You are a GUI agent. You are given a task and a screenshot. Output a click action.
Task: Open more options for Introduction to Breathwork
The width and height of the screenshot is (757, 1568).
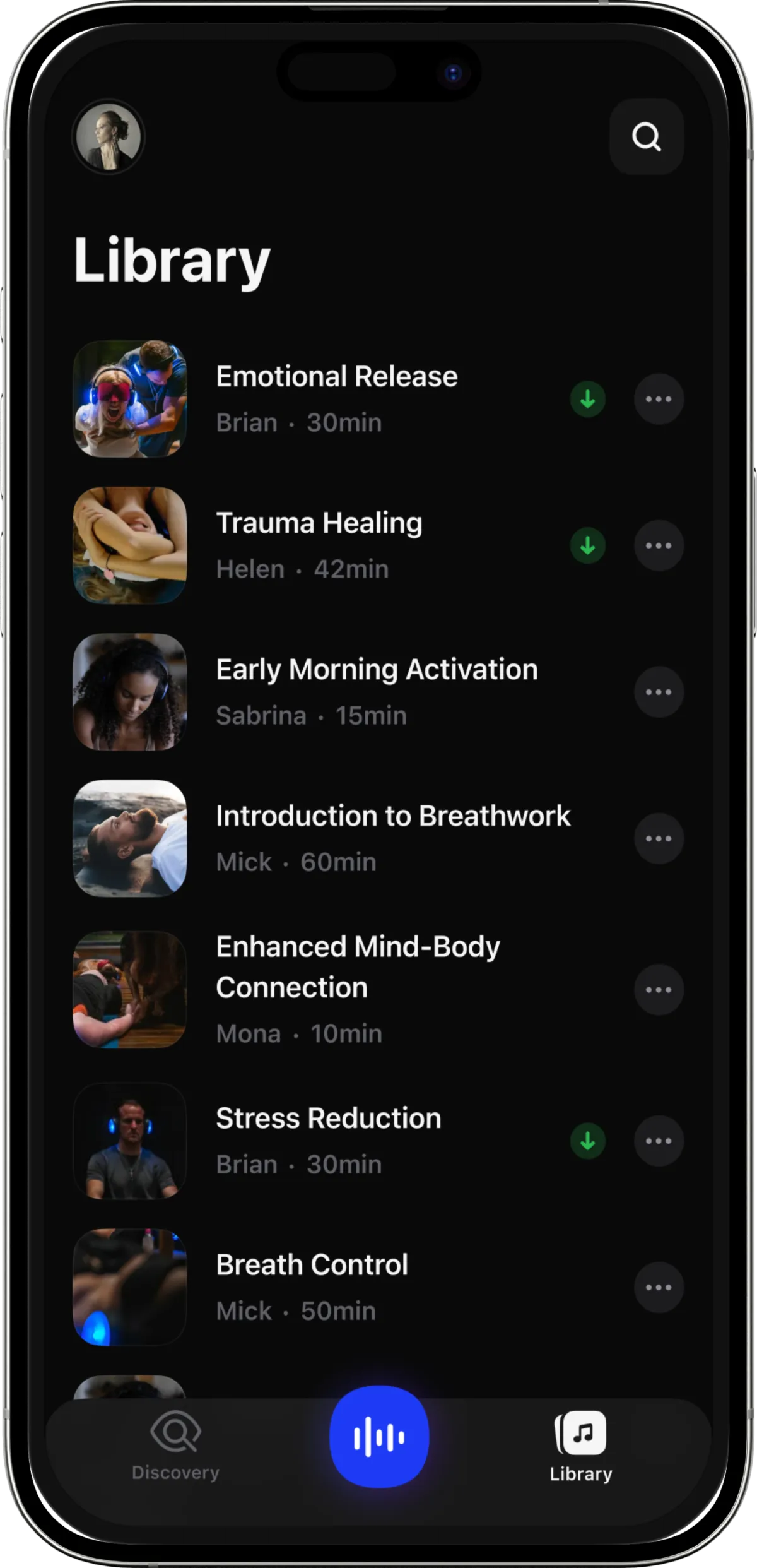[659, 838]
